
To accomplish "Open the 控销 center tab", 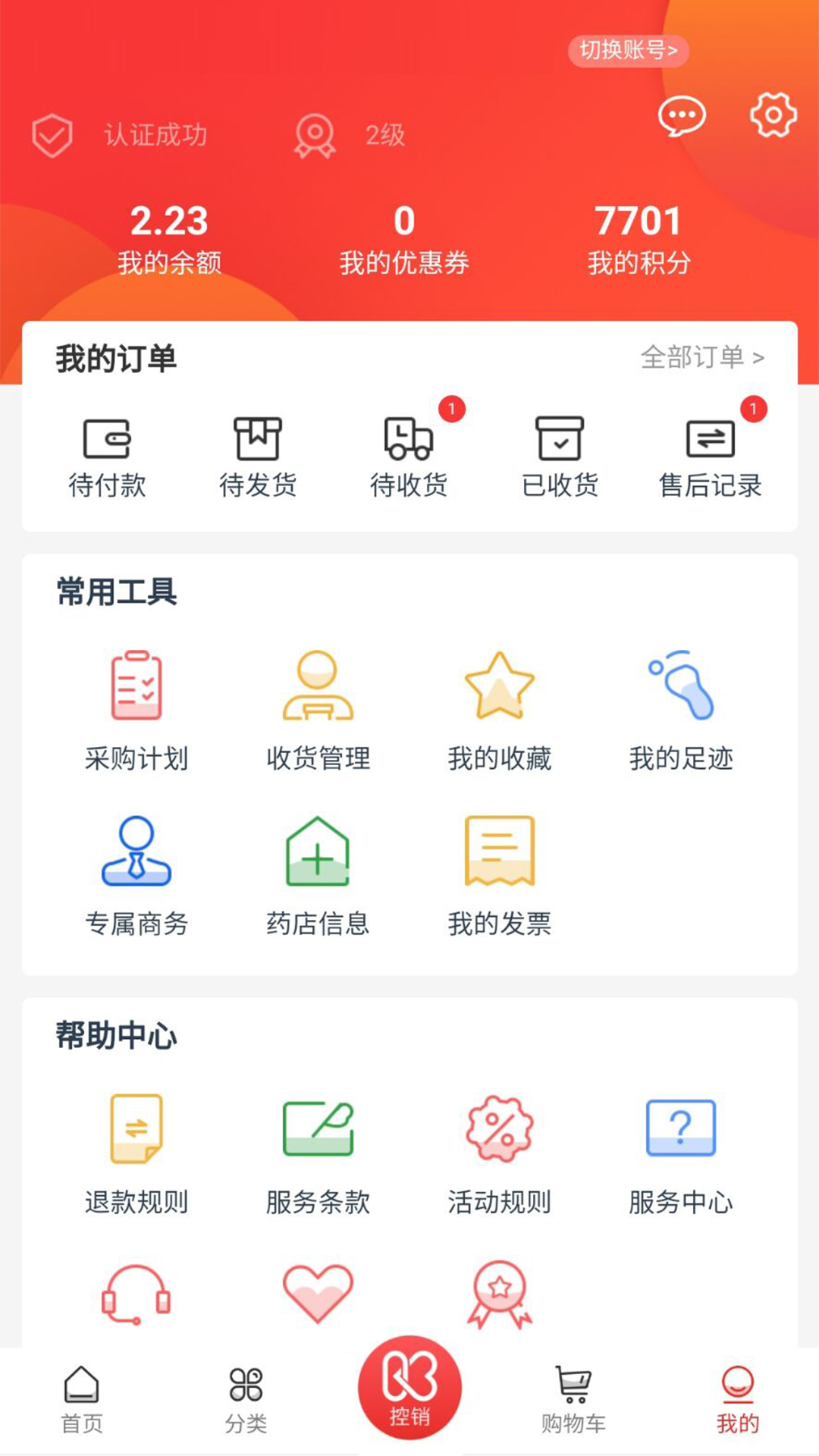I will [409, 1388].
